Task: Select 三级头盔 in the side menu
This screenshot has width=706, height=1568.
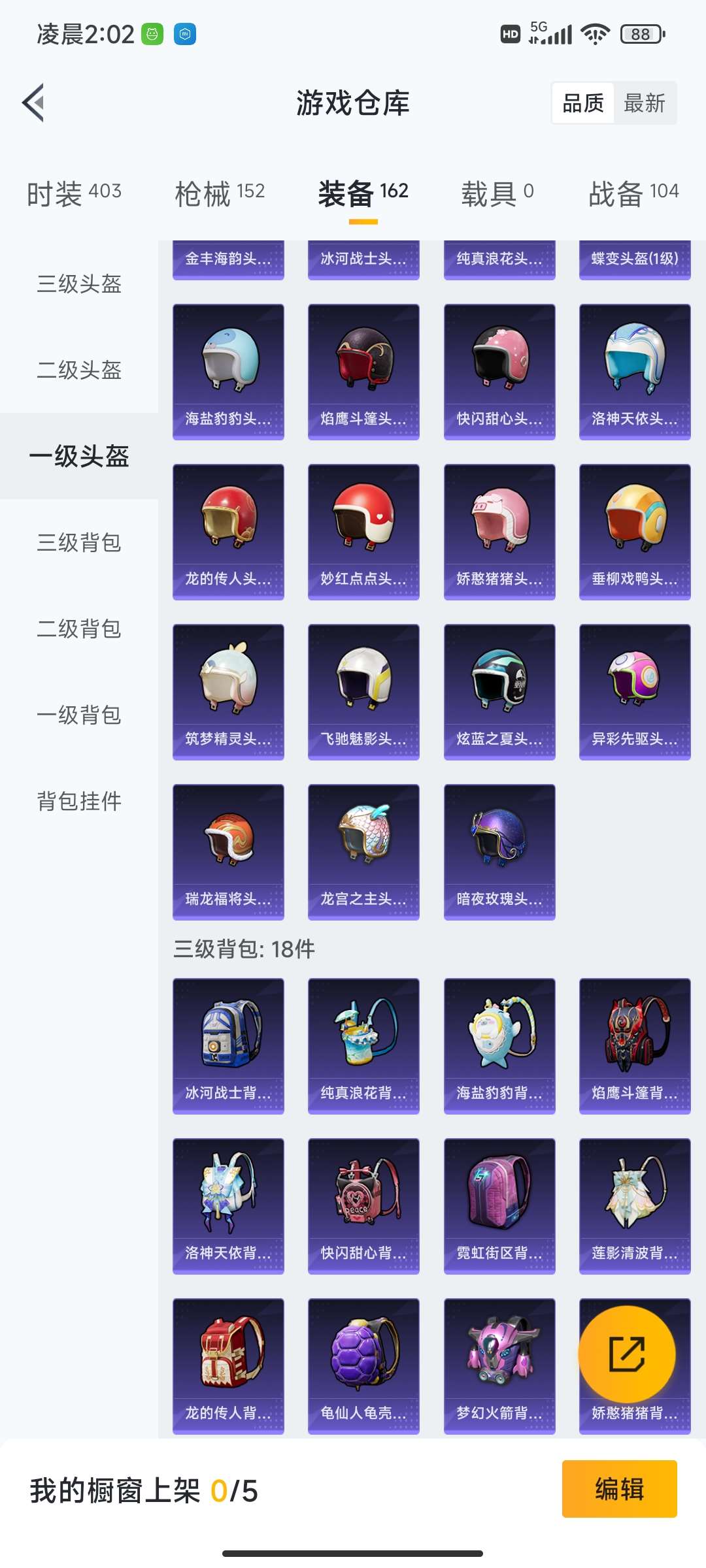Action: [79, 284]
